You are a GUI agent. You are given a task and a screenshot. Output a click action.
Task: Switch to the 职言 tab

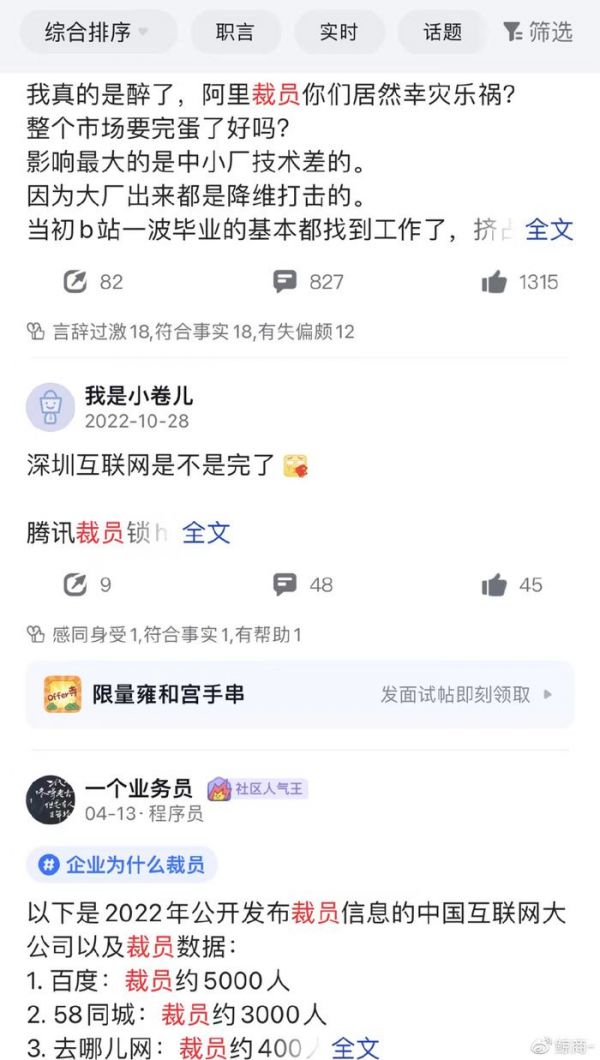point(235,32)
